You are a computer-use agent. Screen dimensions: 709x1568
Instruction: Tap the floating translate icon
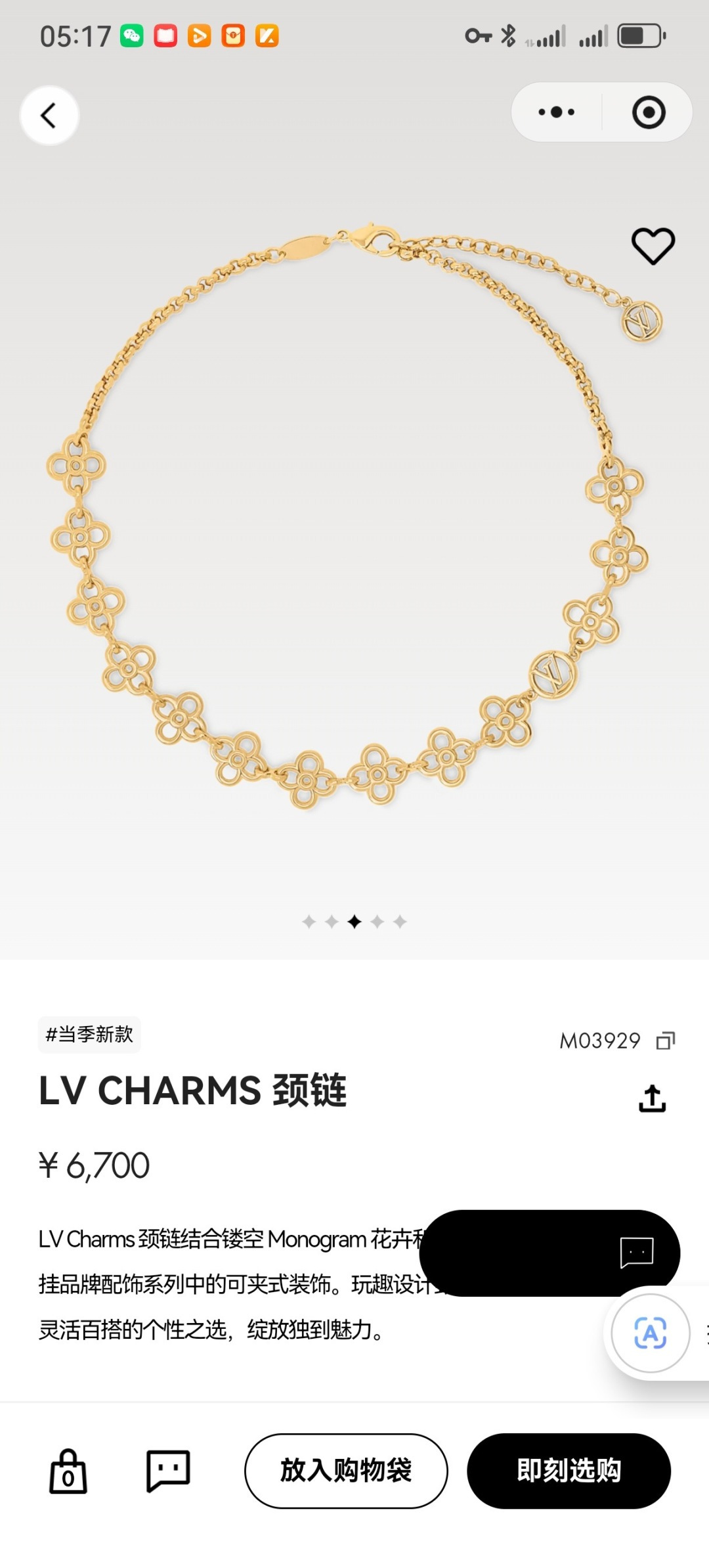650,1333
